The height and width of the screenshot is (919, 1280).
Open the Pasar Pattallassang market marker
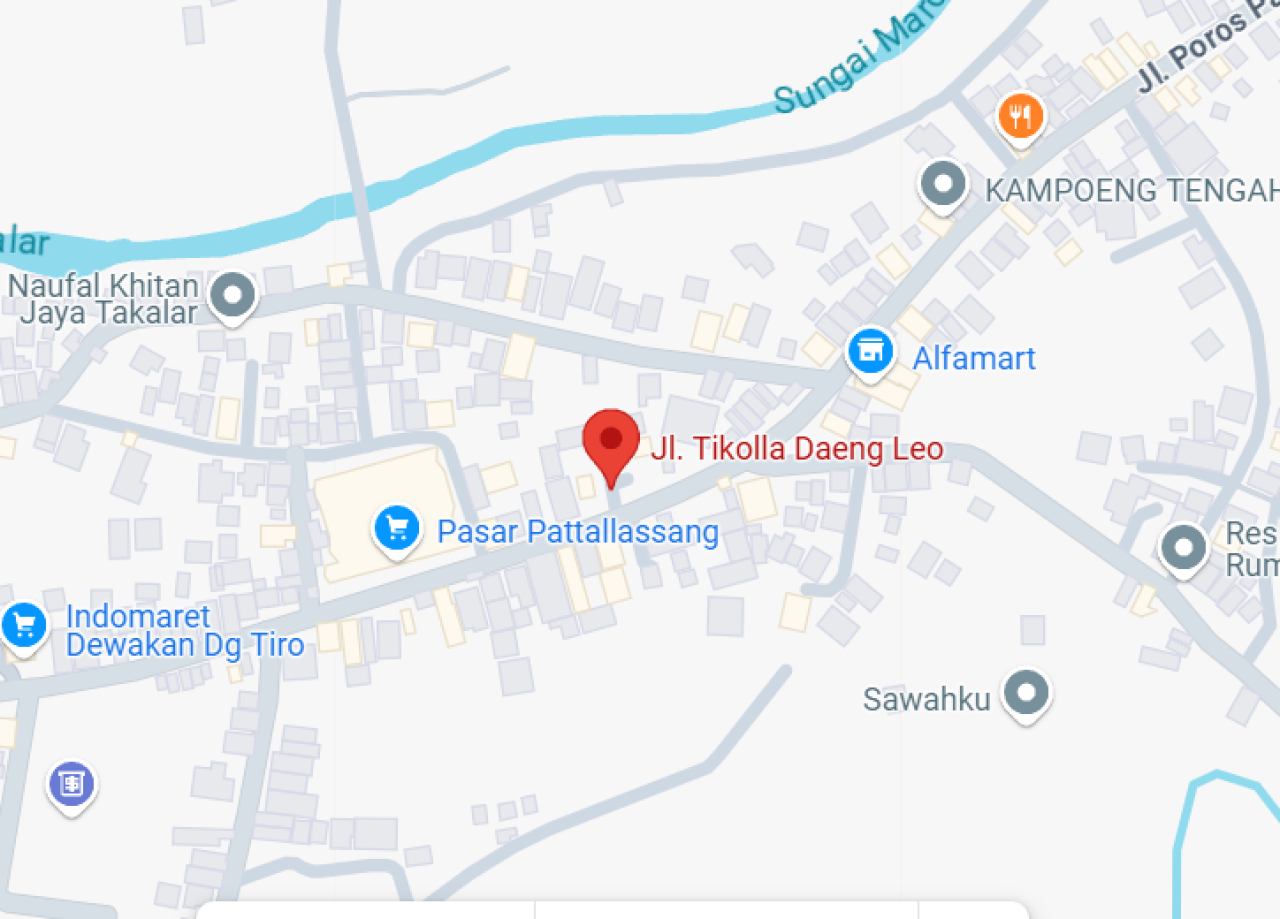click(397, 527)
